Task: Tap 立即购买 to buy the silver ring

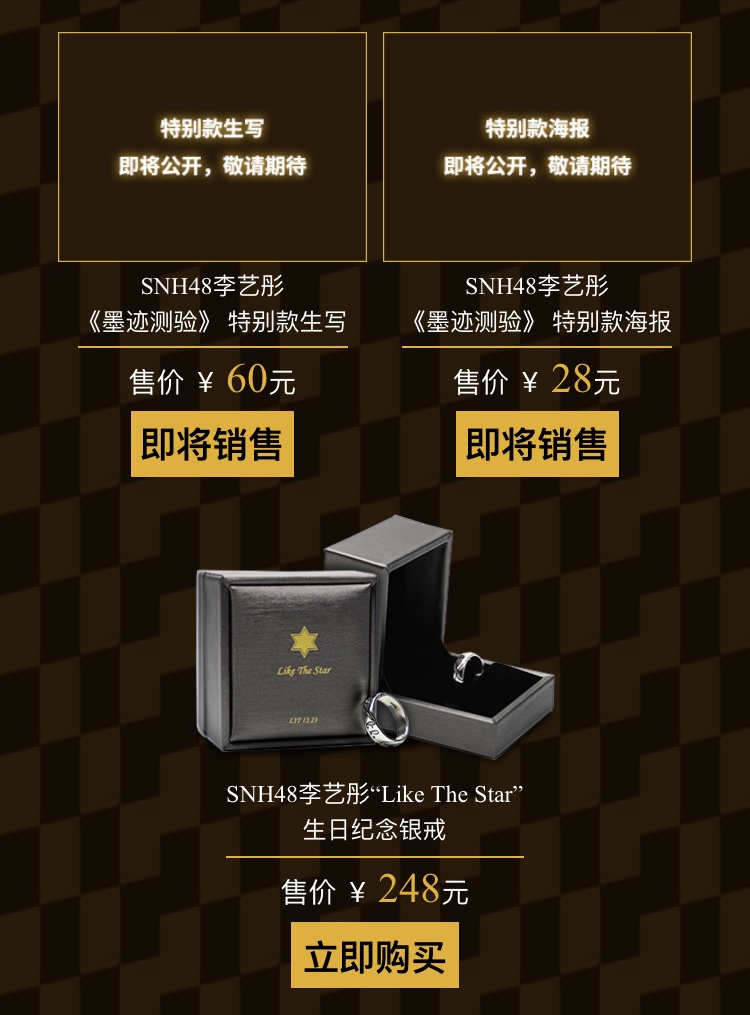Action: [374, 956]
